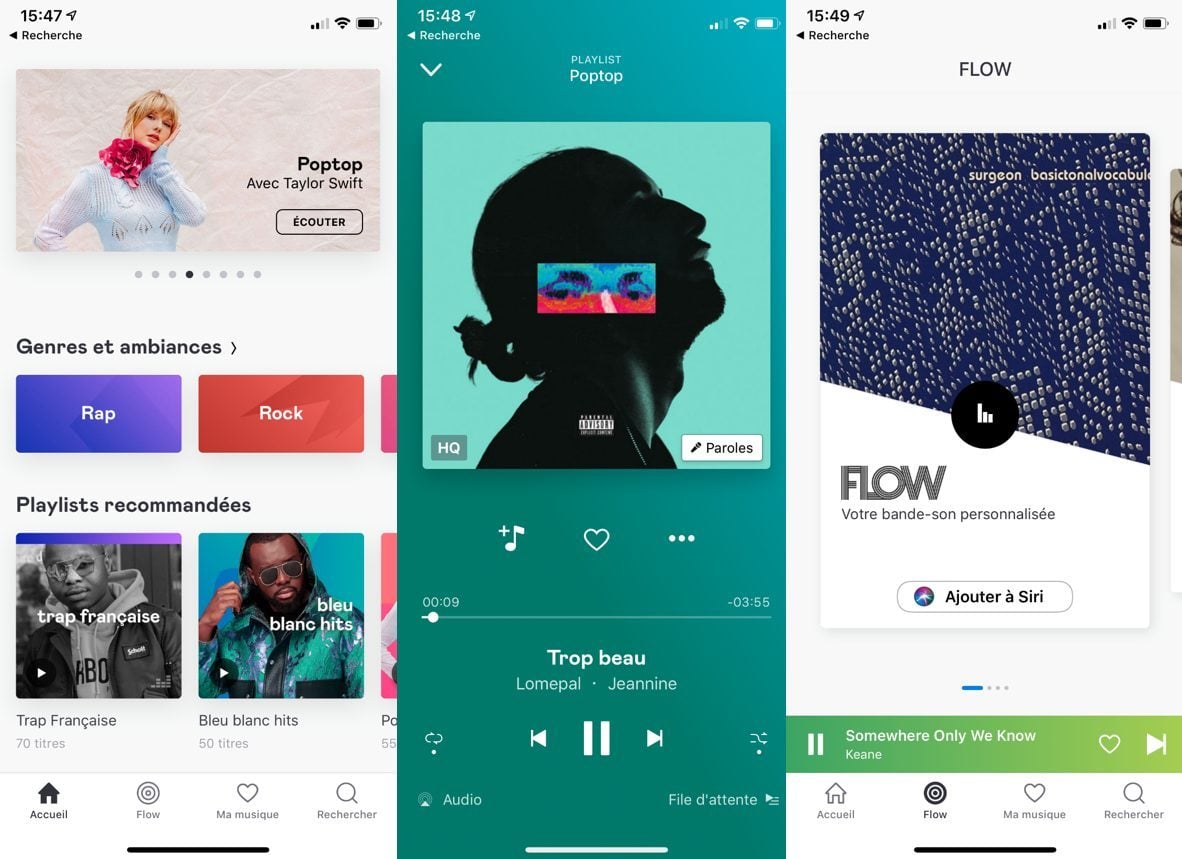Like the track Trop beau
The width and height of the screenshot is (1182, 859).
[596, 539]
